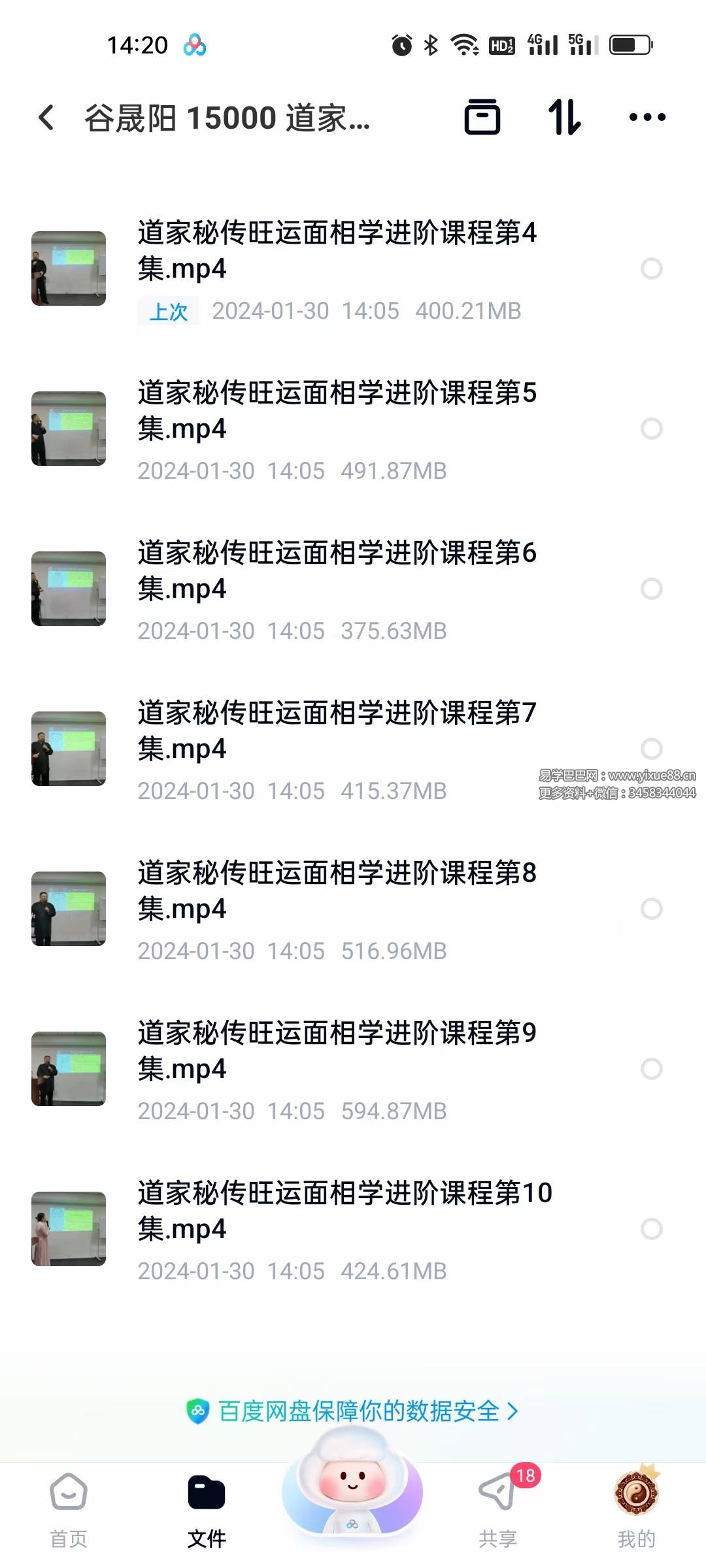Image resolution: width=706 pixels, height=1568 pixels.
Task: Open the three-dot overflow menu
Action: click(646, 116)
